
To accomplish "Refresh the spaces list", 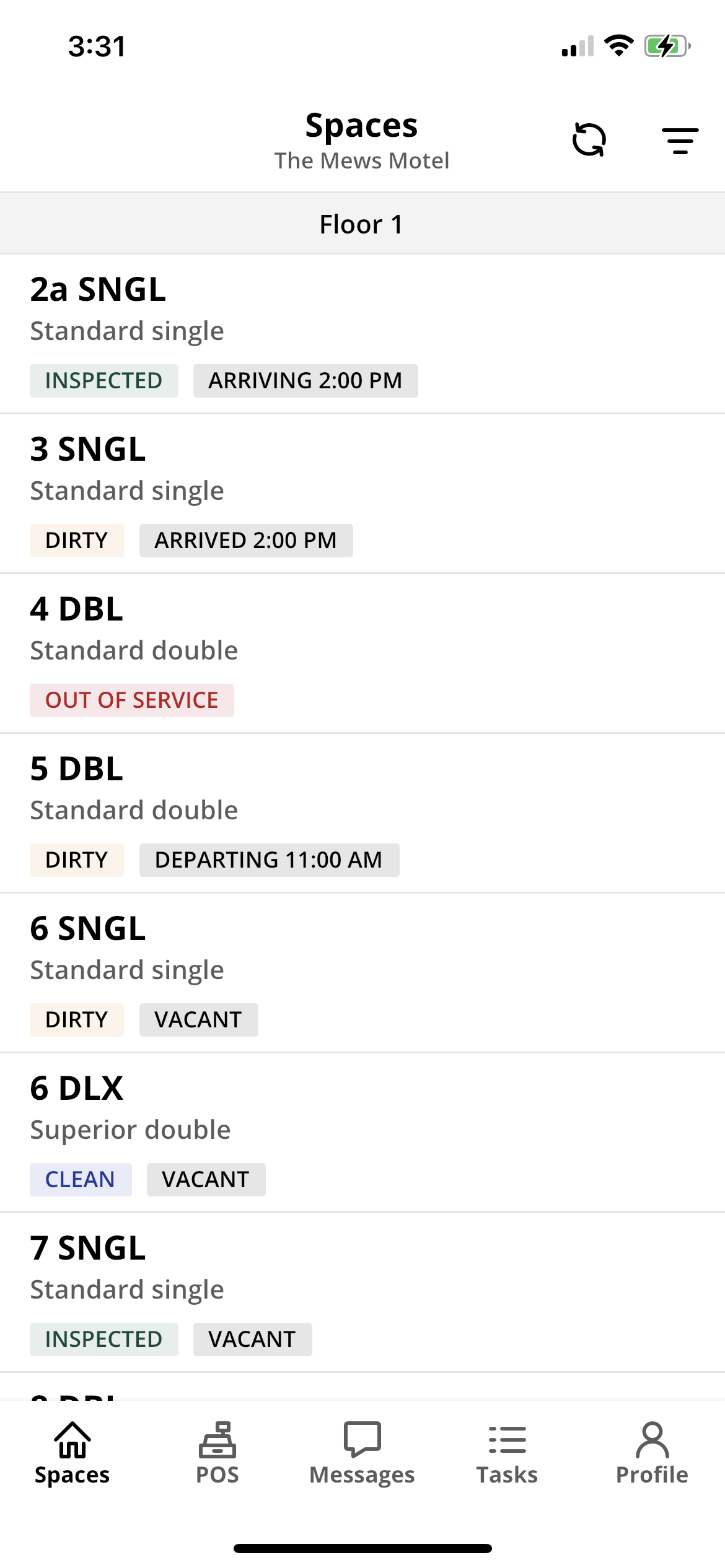I will (x=588, y=140).
